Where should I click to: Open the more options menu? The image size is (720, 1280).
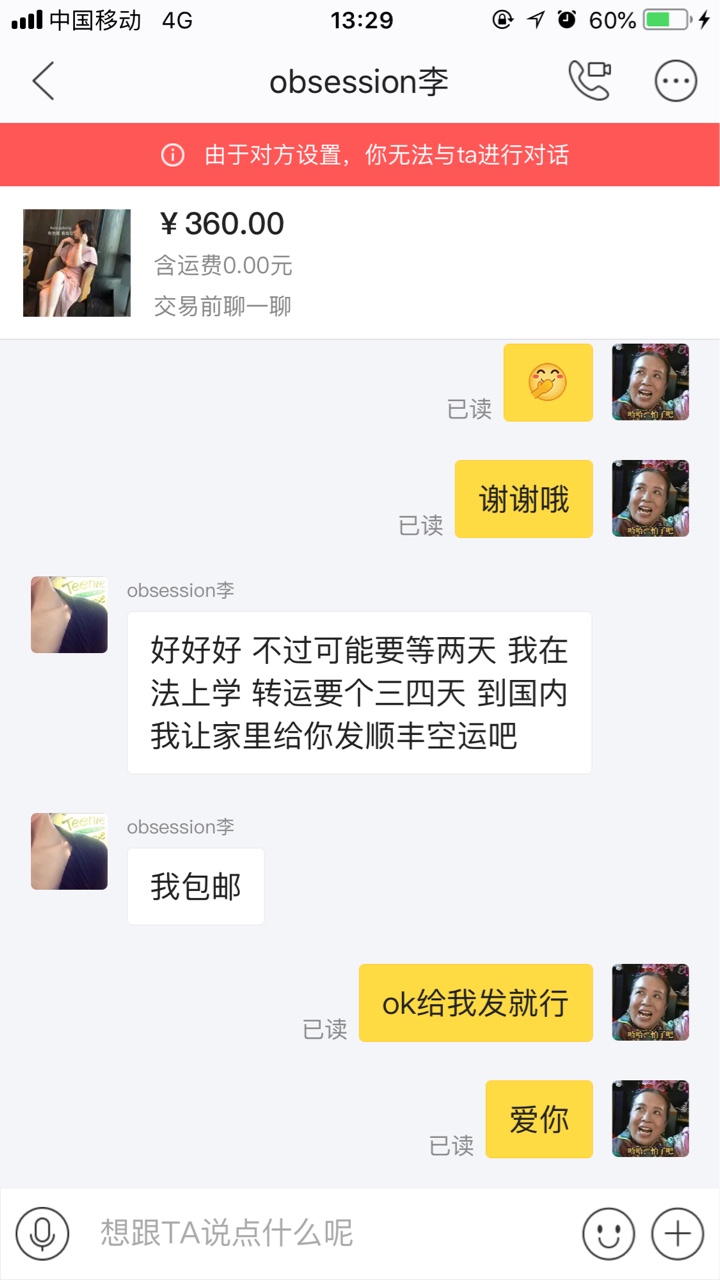click(675, 81)
